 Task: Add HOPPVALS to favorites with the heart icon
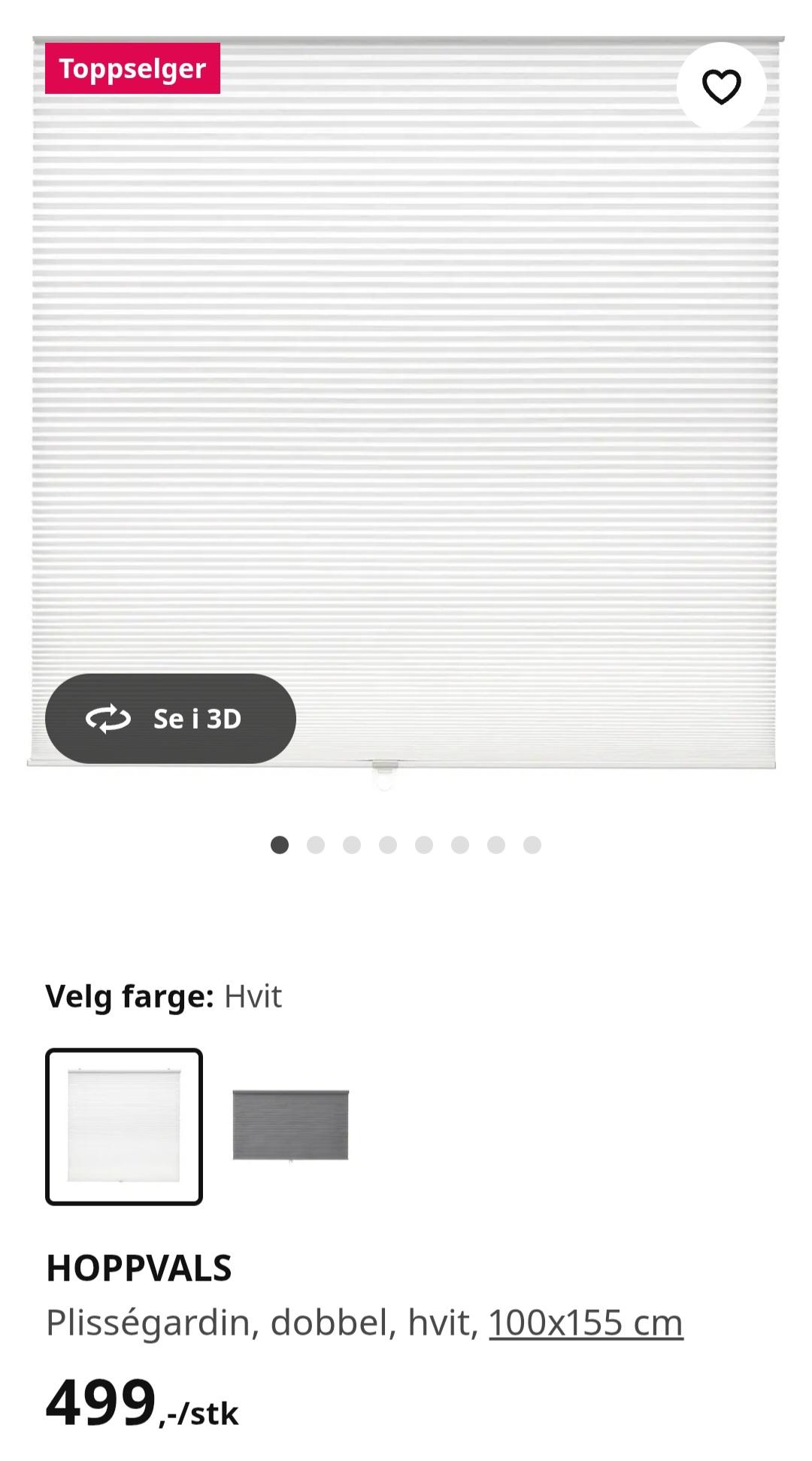point(721,86)
